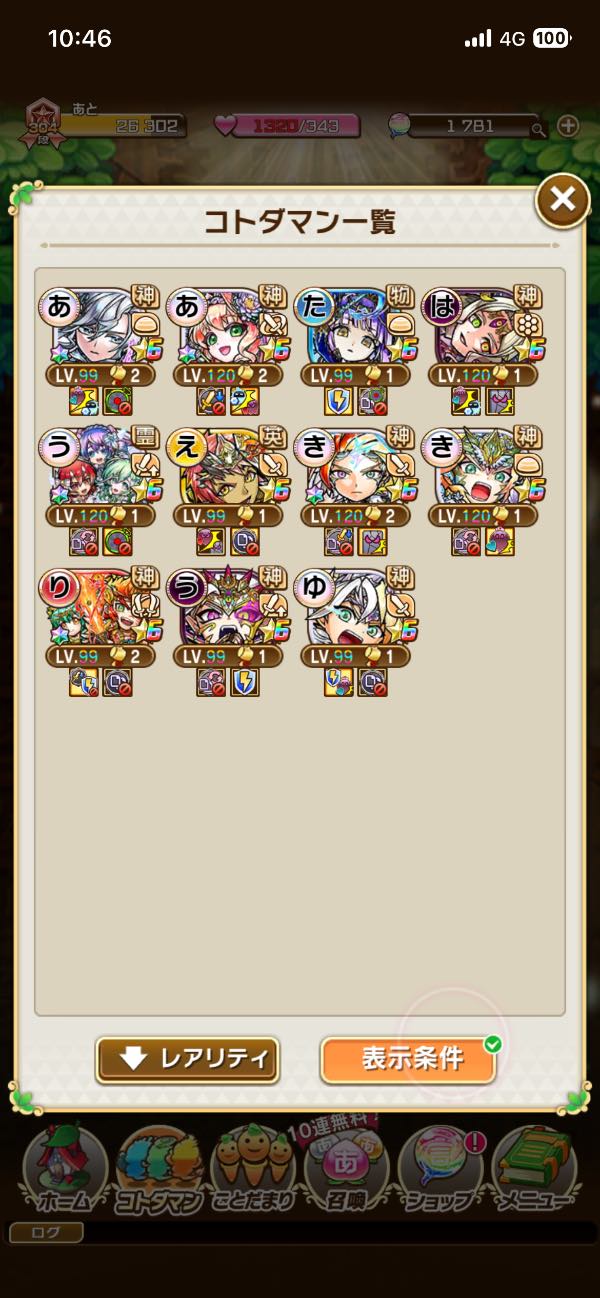Open the ことだまり tab

252,1170
